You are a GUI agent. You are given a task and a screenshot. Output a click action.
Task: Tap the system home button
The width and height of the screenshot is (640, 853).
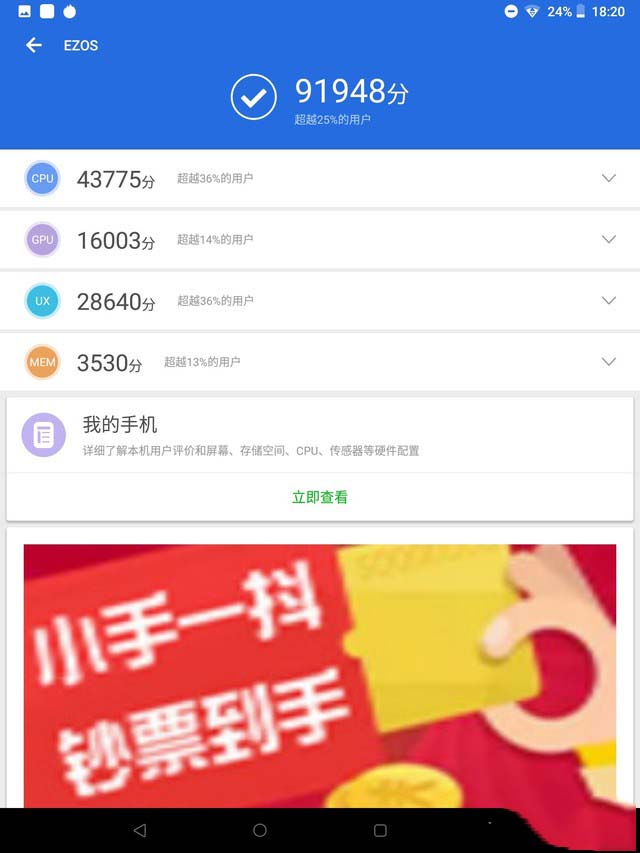(260, 830)
